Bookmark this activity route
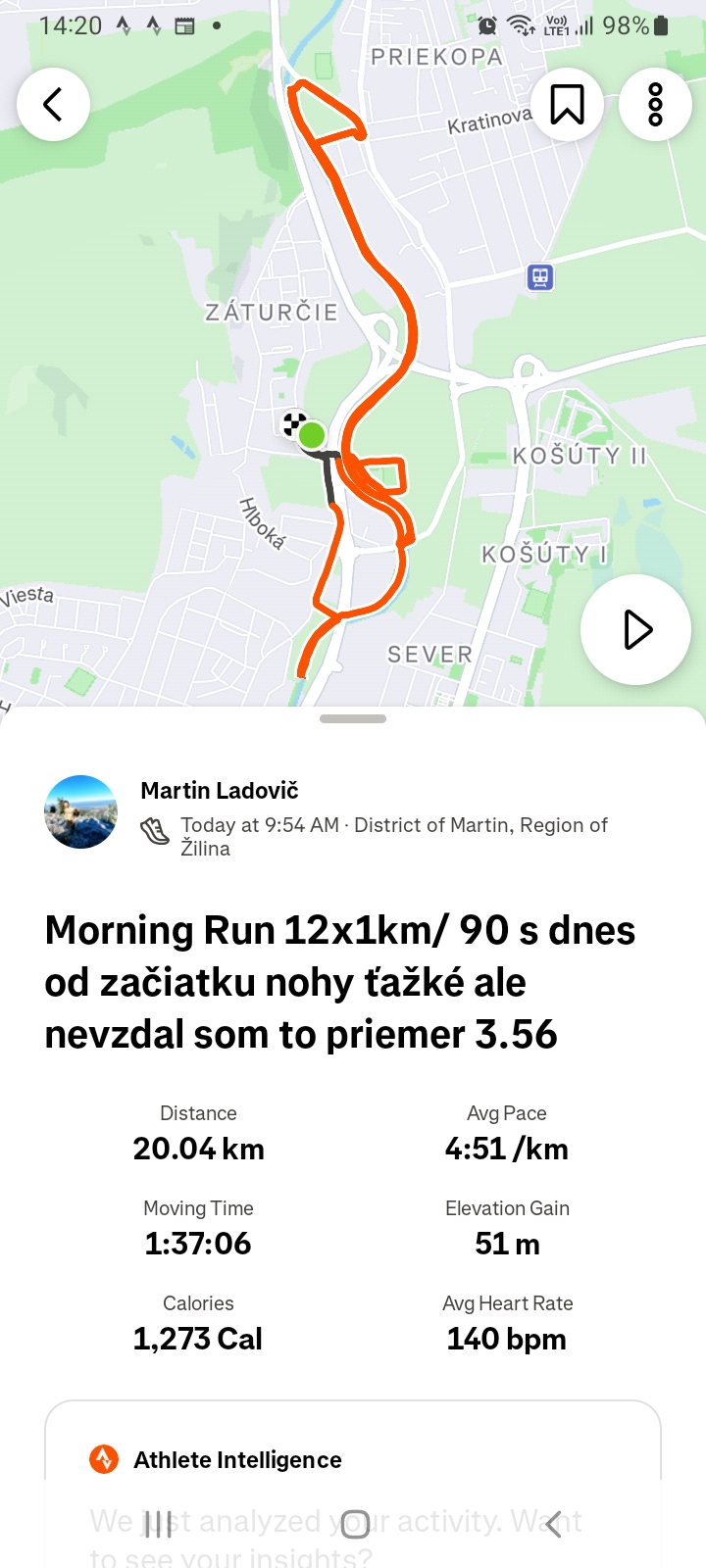This screenshot has width=706, height=1568. coord(567,104)
